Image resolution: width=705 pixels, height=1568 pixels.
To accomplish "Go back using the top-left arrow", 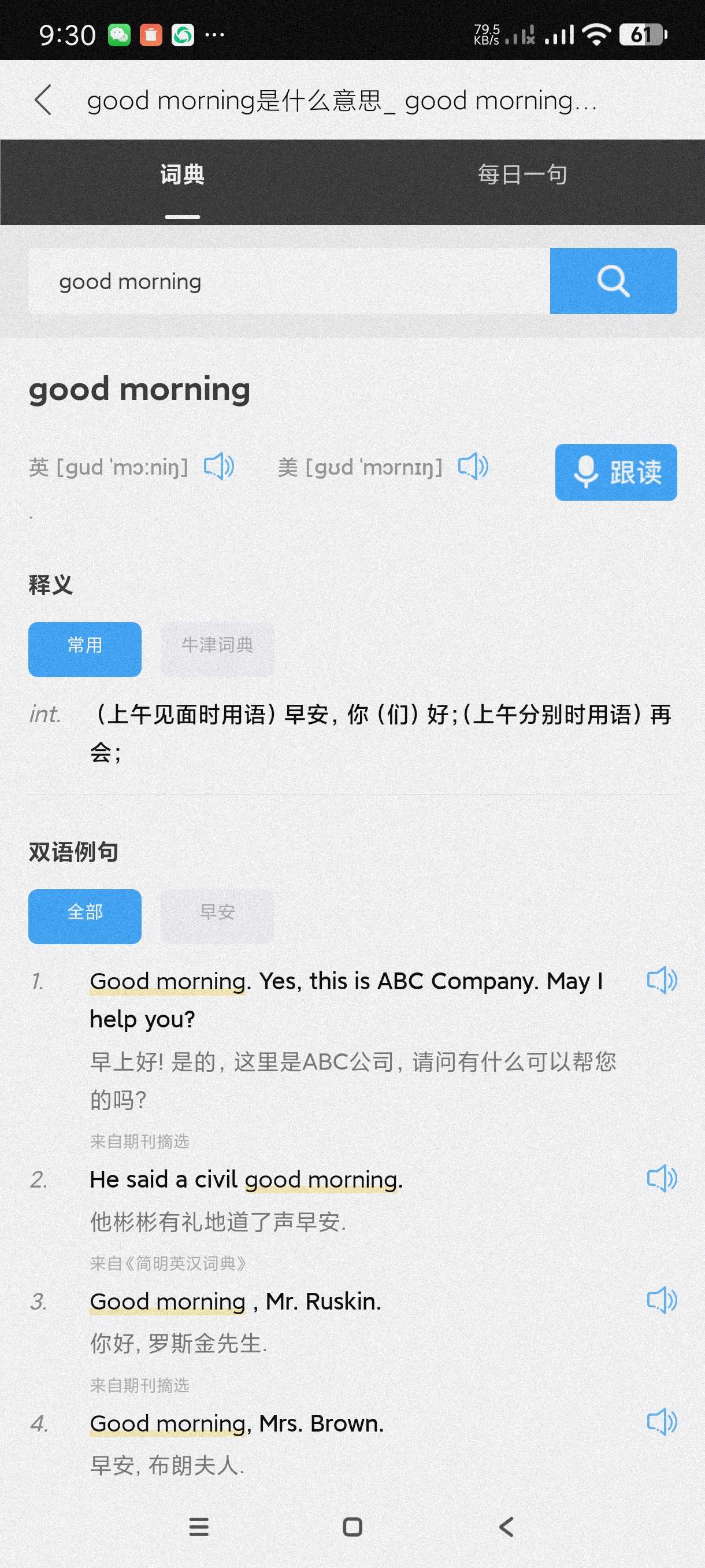I will click(x=43, y=101).
